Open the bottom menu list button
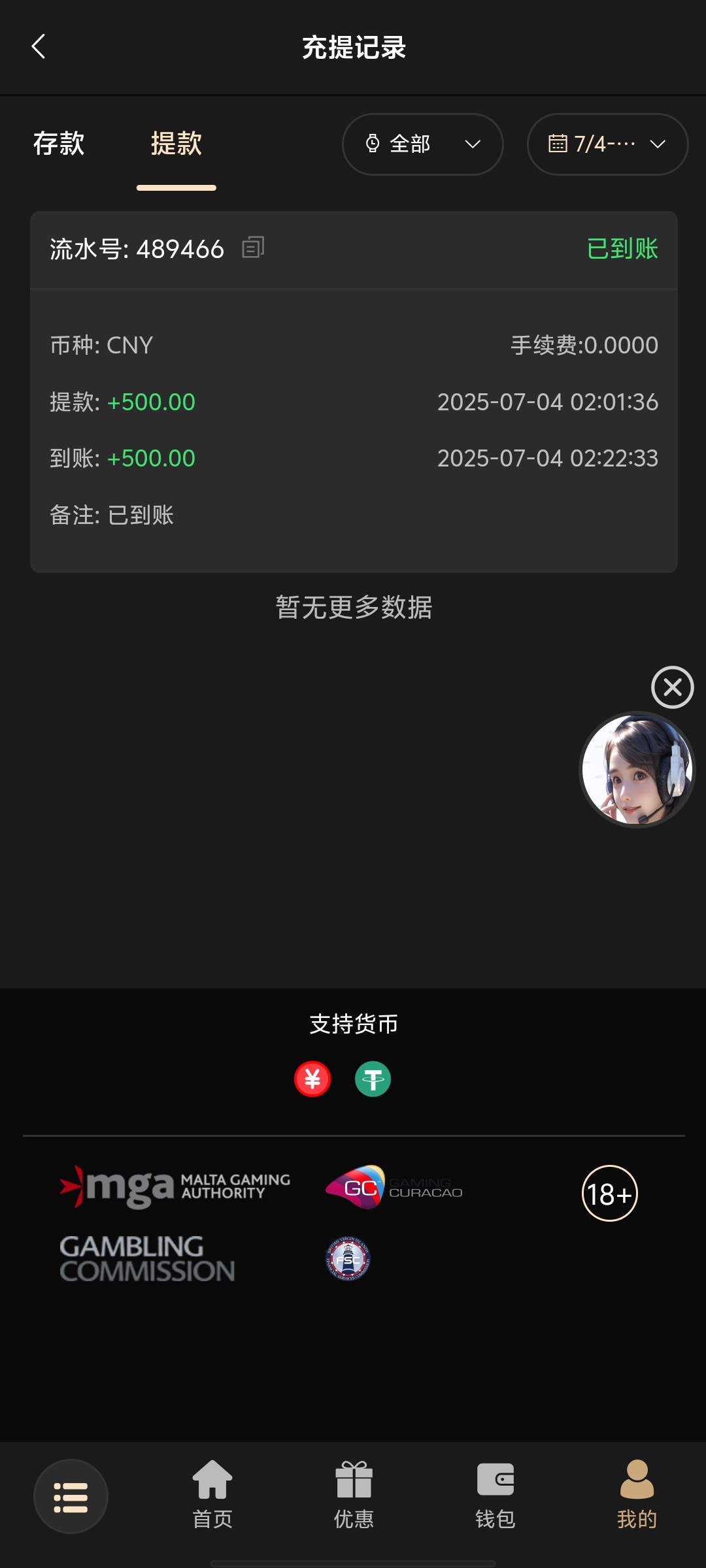The width and height of the screenshot is (706, 1568). [x=71, y=1496]
